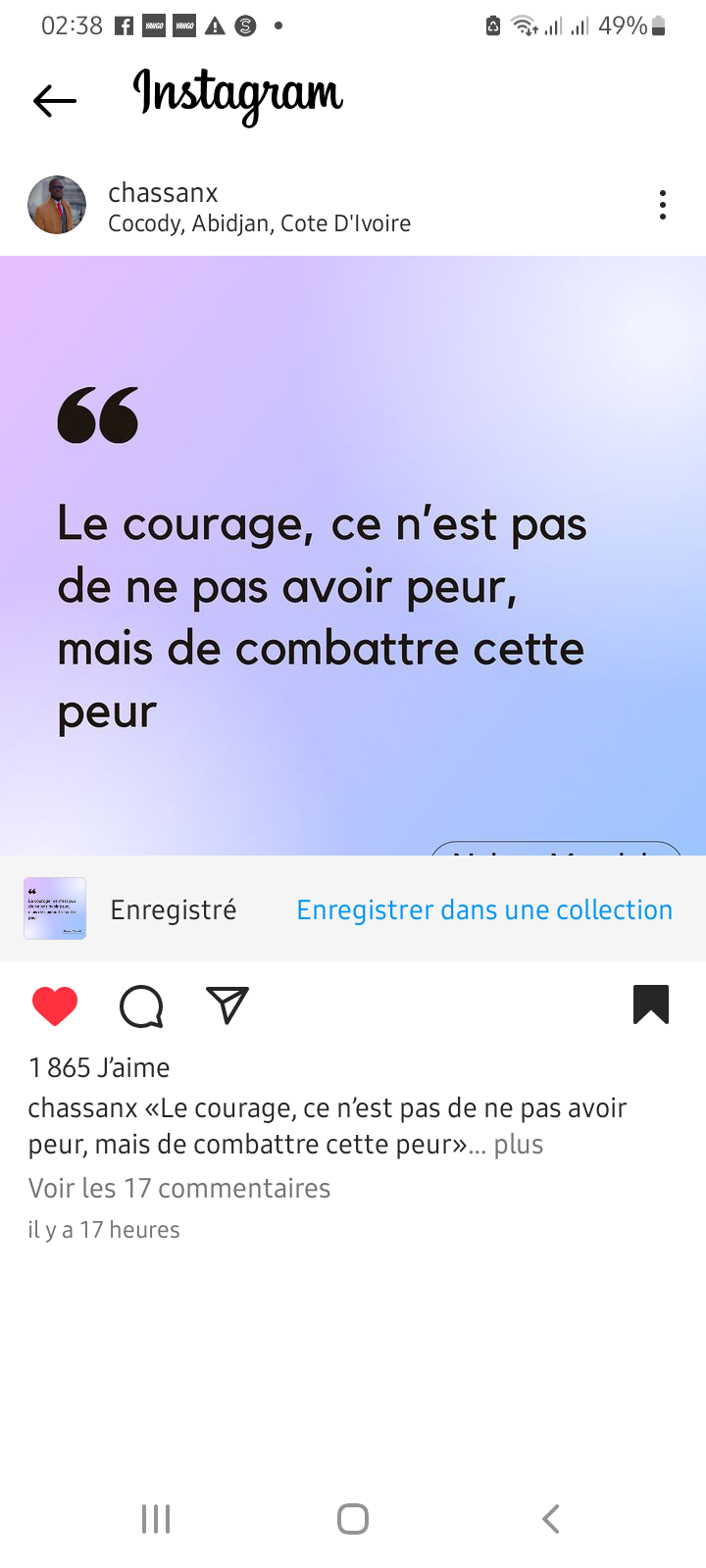Image resolution: width=706 pixels, height=1568 pixels.
Task: Share the post via paper plane icon
Action: click(227, 1005)
